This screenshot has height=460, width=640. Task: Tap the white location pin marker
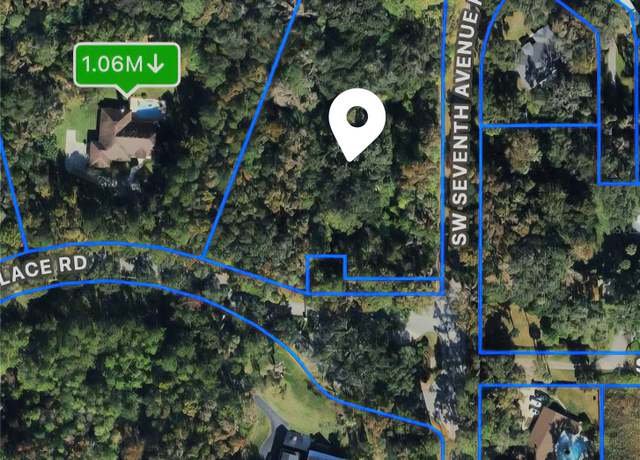(x=357, y=122)
